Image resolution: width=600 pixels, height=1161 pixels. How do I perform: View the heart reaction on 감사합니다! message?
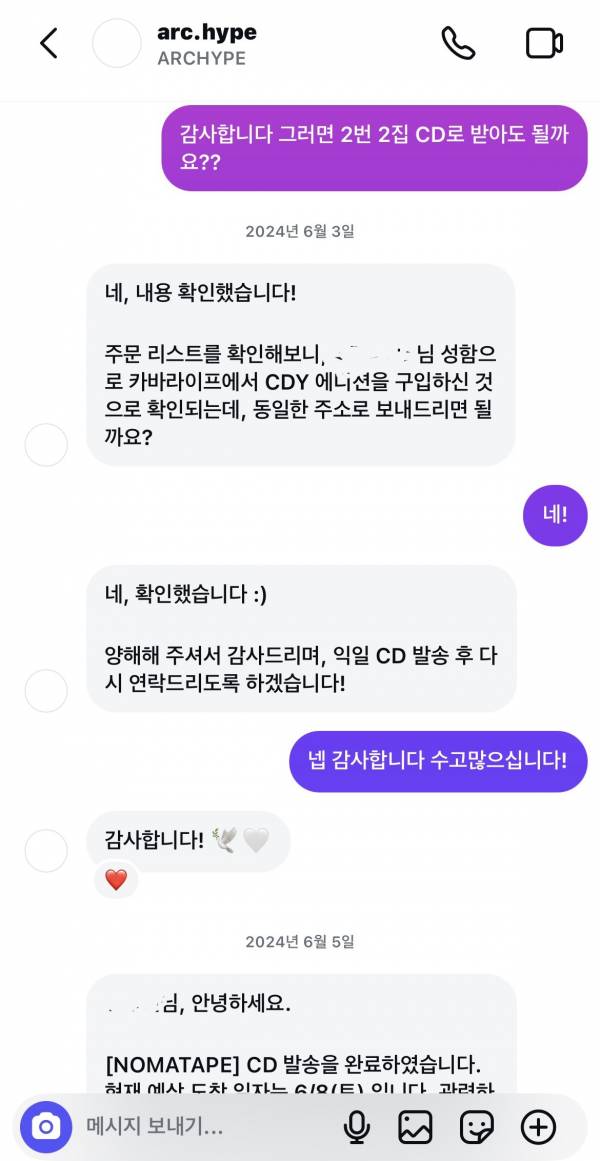(116, 880)
